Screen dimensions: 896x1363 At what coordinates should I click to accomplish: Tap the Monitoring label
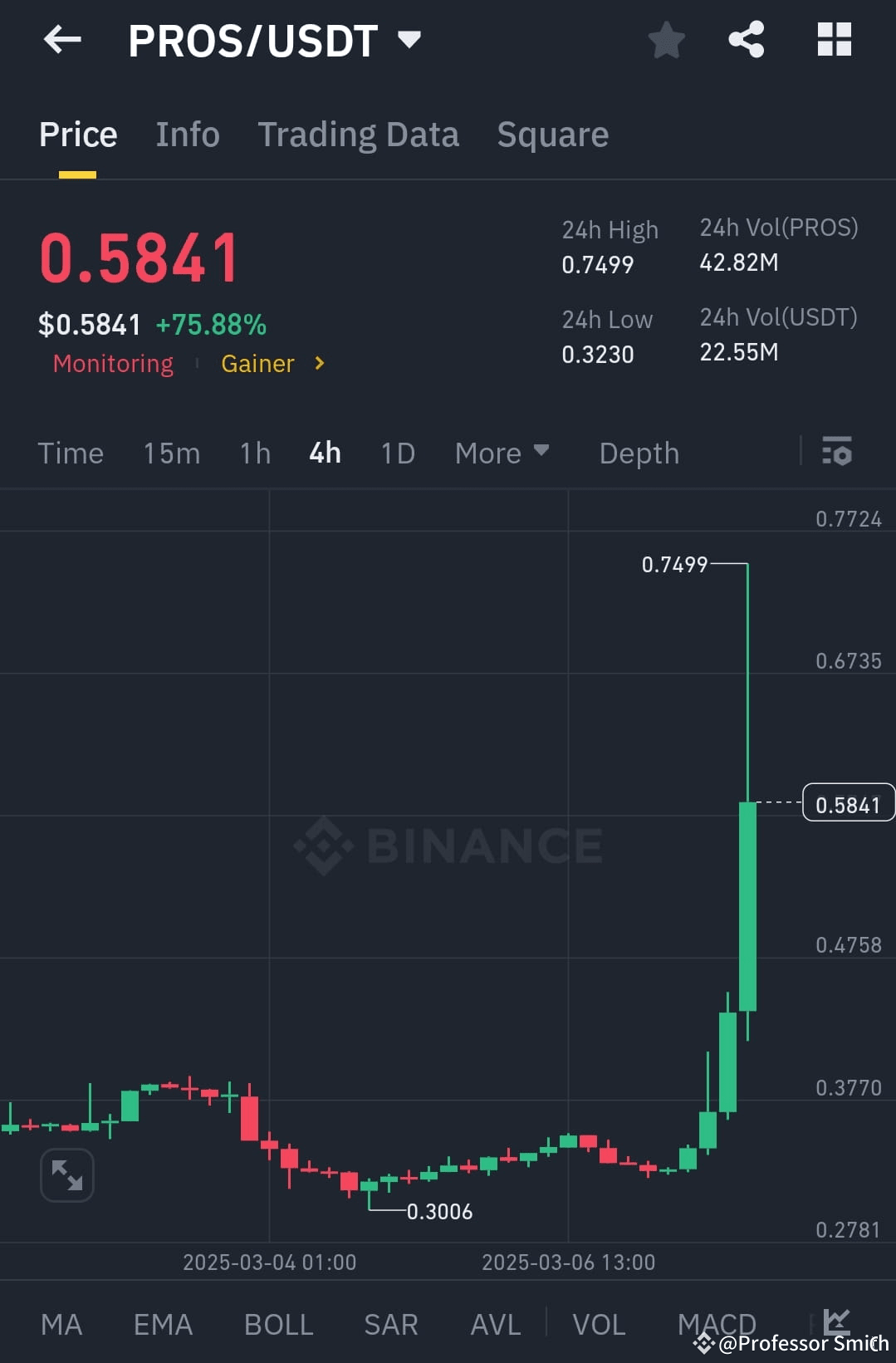(113, 363)
